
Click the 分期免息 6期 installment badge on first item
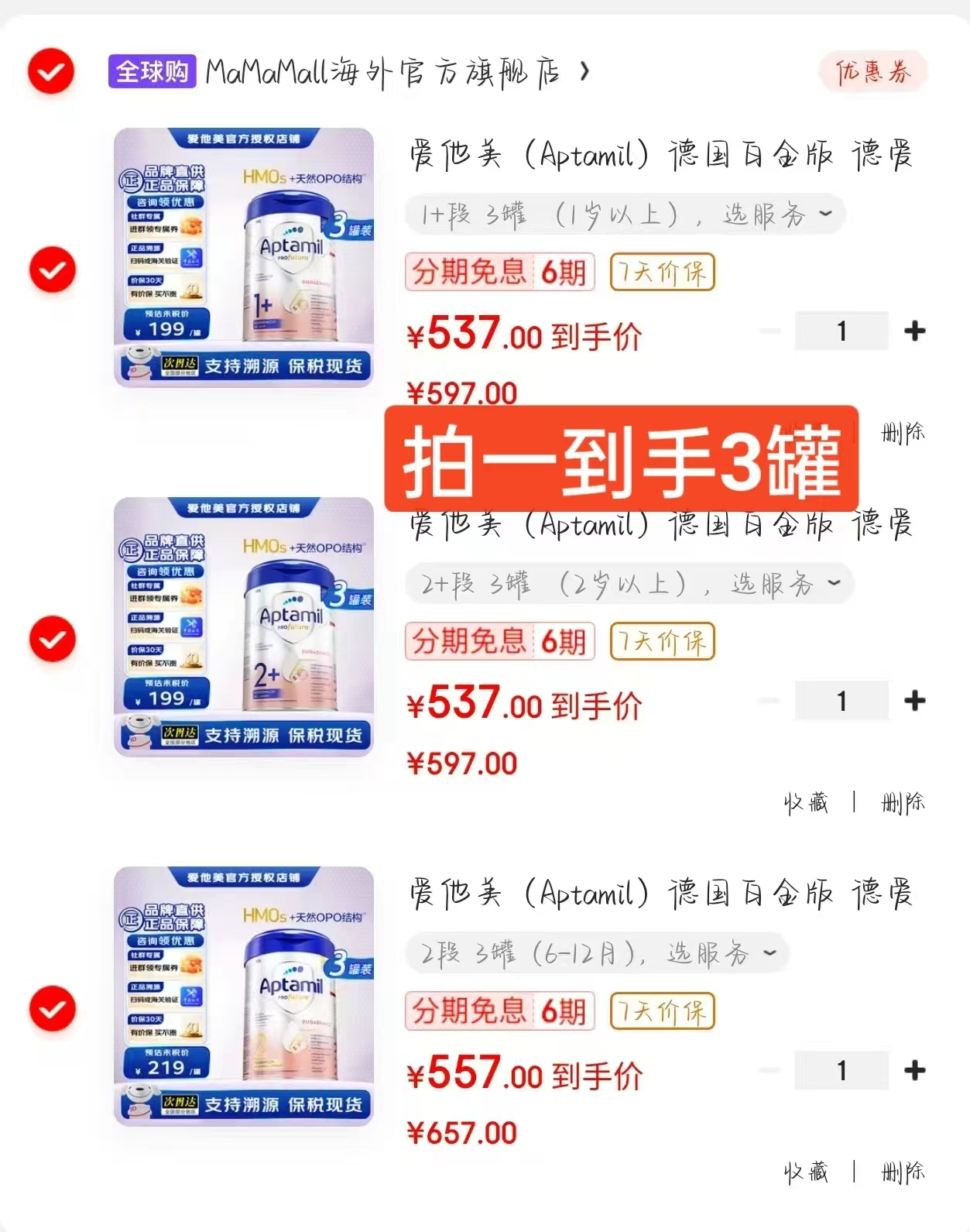[x=499, y=273]
